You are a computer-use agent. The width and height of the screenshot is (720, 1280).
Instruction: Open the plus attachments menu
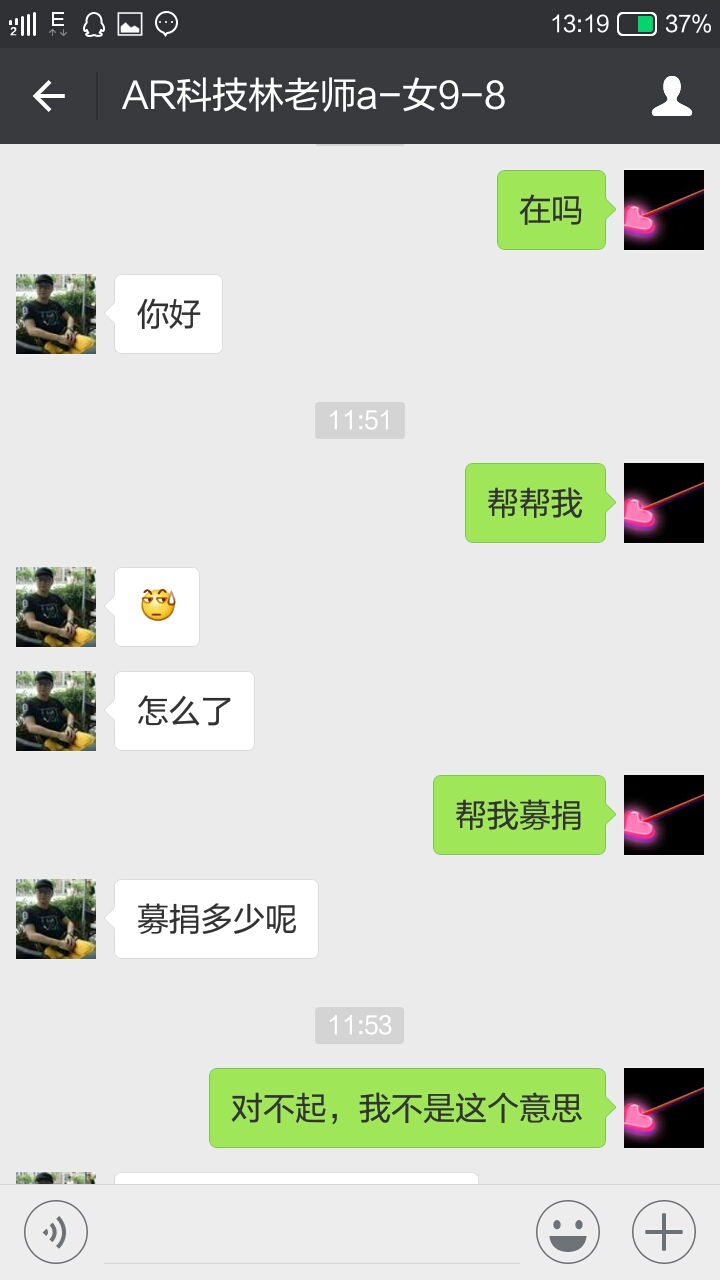pos(663,1232)
